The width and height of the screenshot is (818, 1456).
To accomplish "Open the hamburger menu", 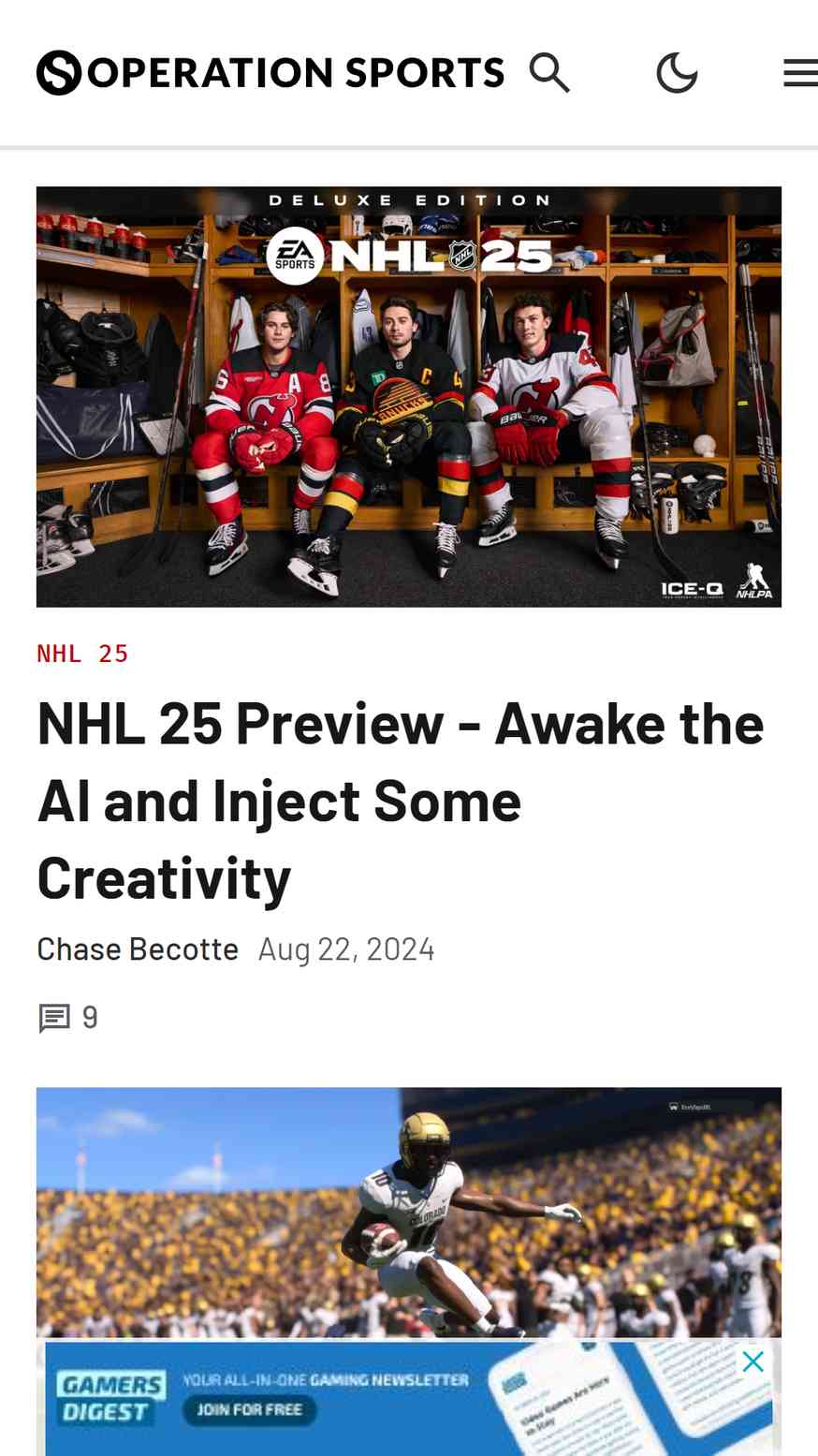I will [x=799, y=73].
